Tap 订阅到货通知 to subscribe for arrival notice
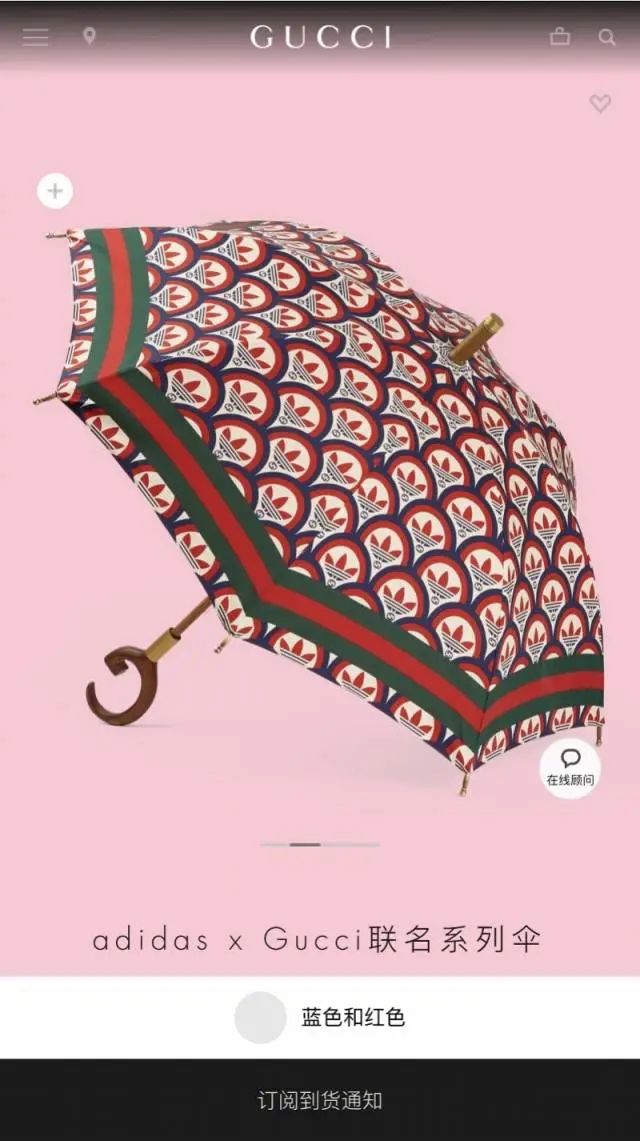This screenshot has height=1141, width=640. point(320,1100)
